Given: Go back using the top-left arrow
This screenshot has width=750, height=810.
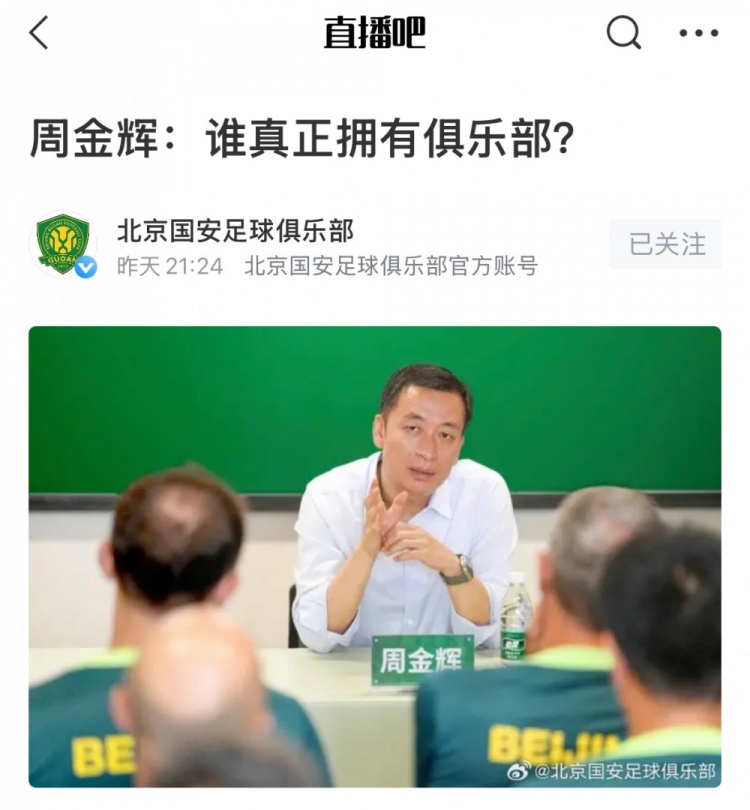Looking at the screenshot, I should [39, 34].
